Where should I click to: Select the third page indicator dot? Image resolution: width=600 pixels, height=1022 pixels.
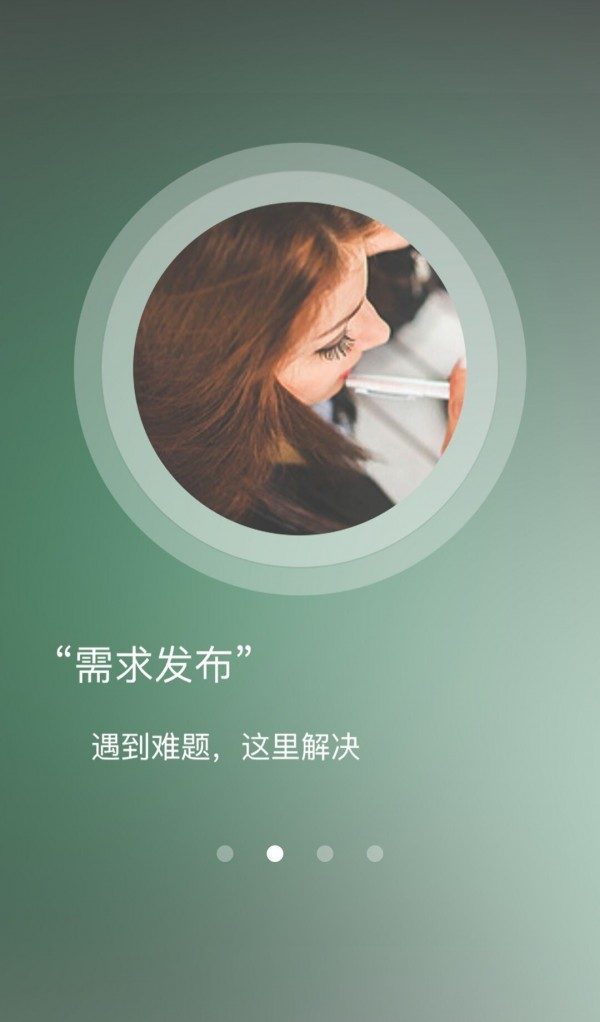(x=325, y=853)
